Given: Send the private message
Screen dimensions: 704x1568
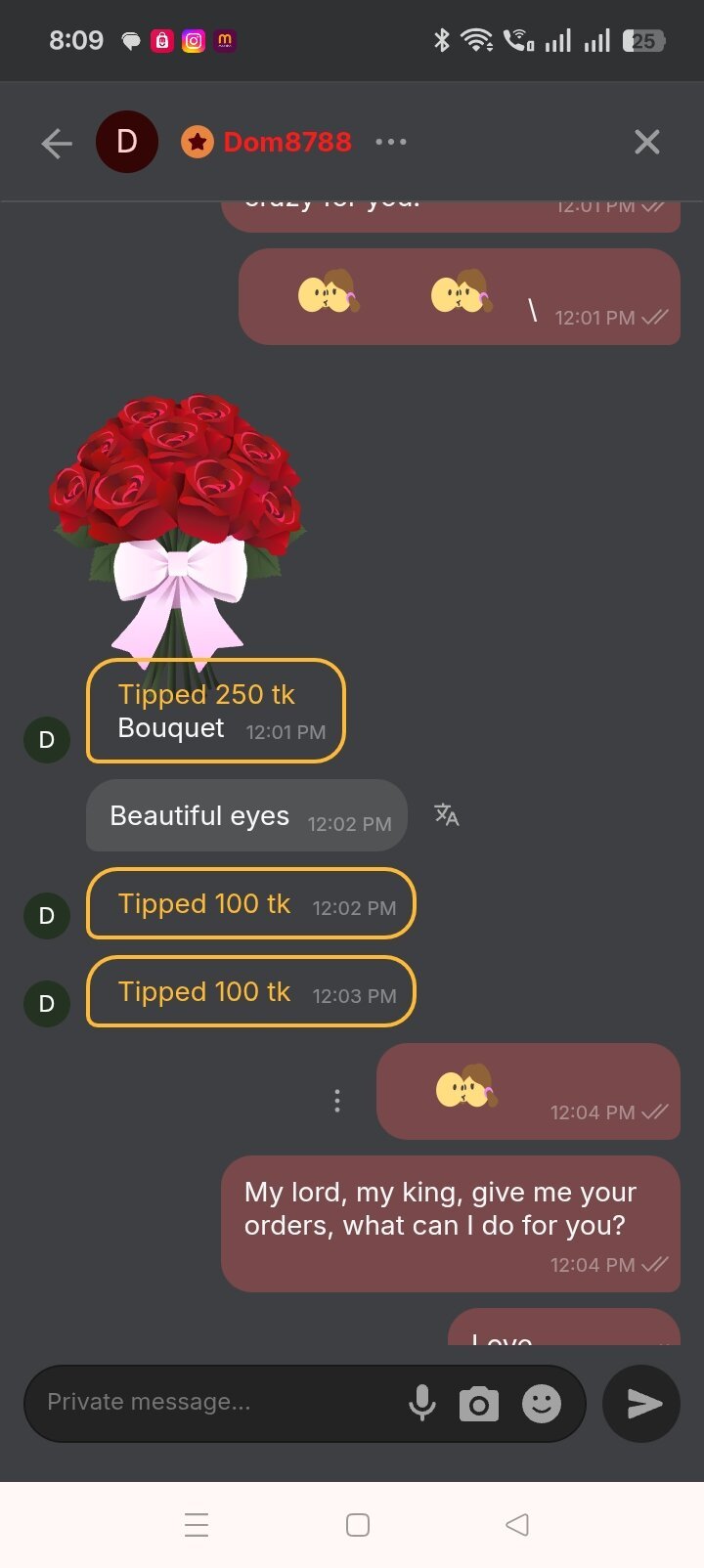Looking at the screenshot, I should [641, 1404].
